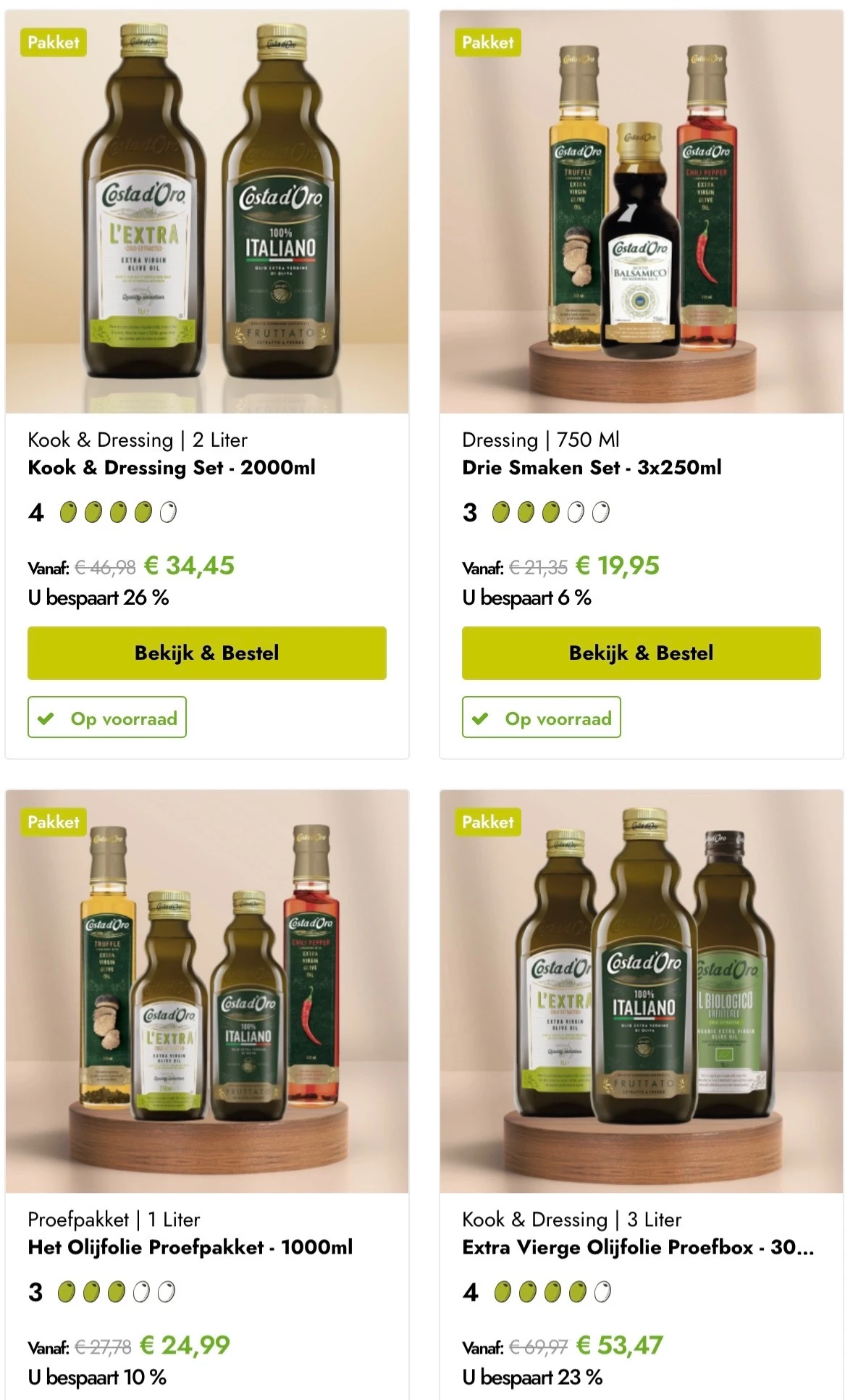Open the Drie Smaken Set - 3x250ml title

point(592,467)
